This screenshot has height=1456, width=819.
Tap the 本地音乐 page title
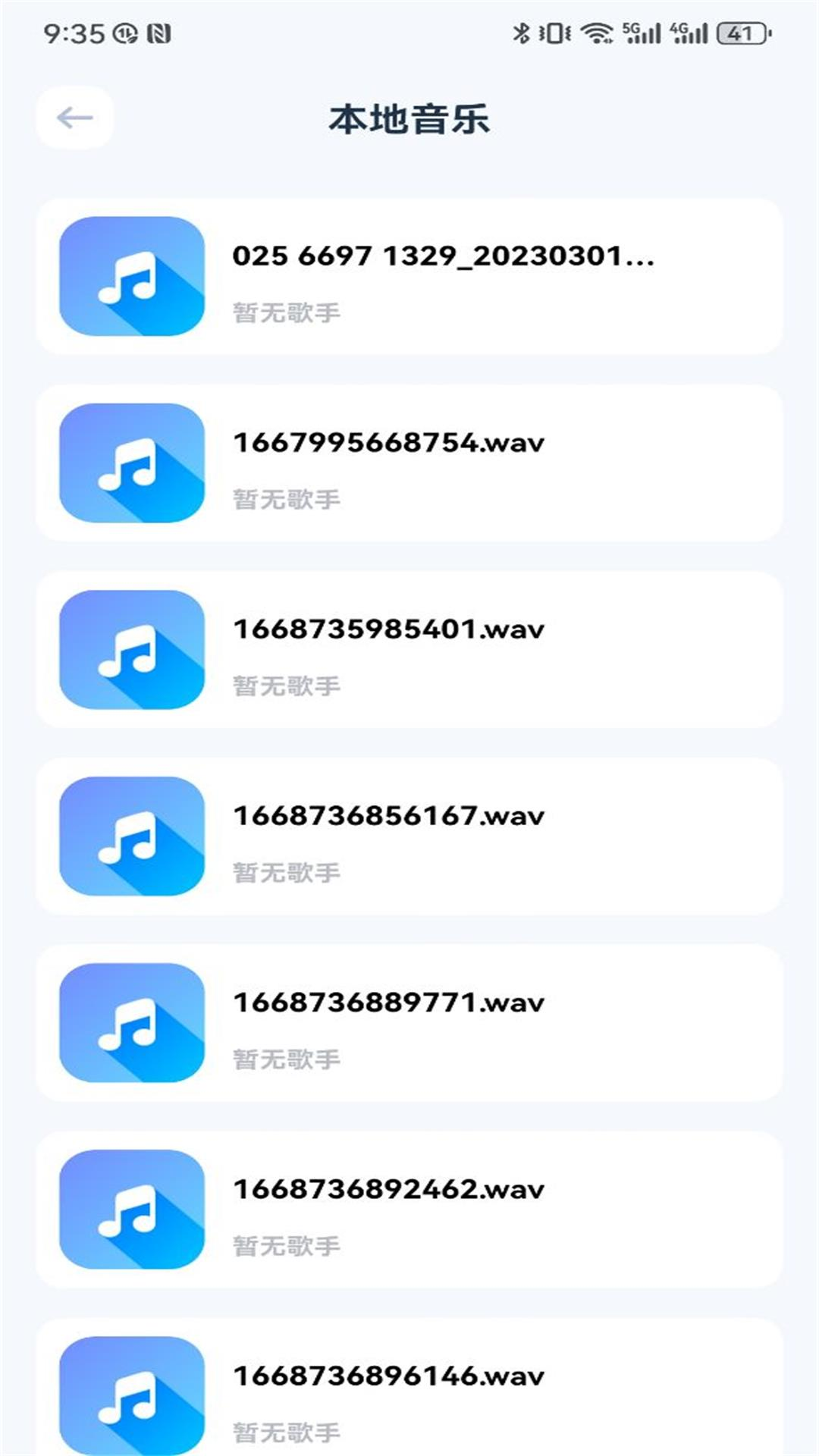click(x=409, y=118)
